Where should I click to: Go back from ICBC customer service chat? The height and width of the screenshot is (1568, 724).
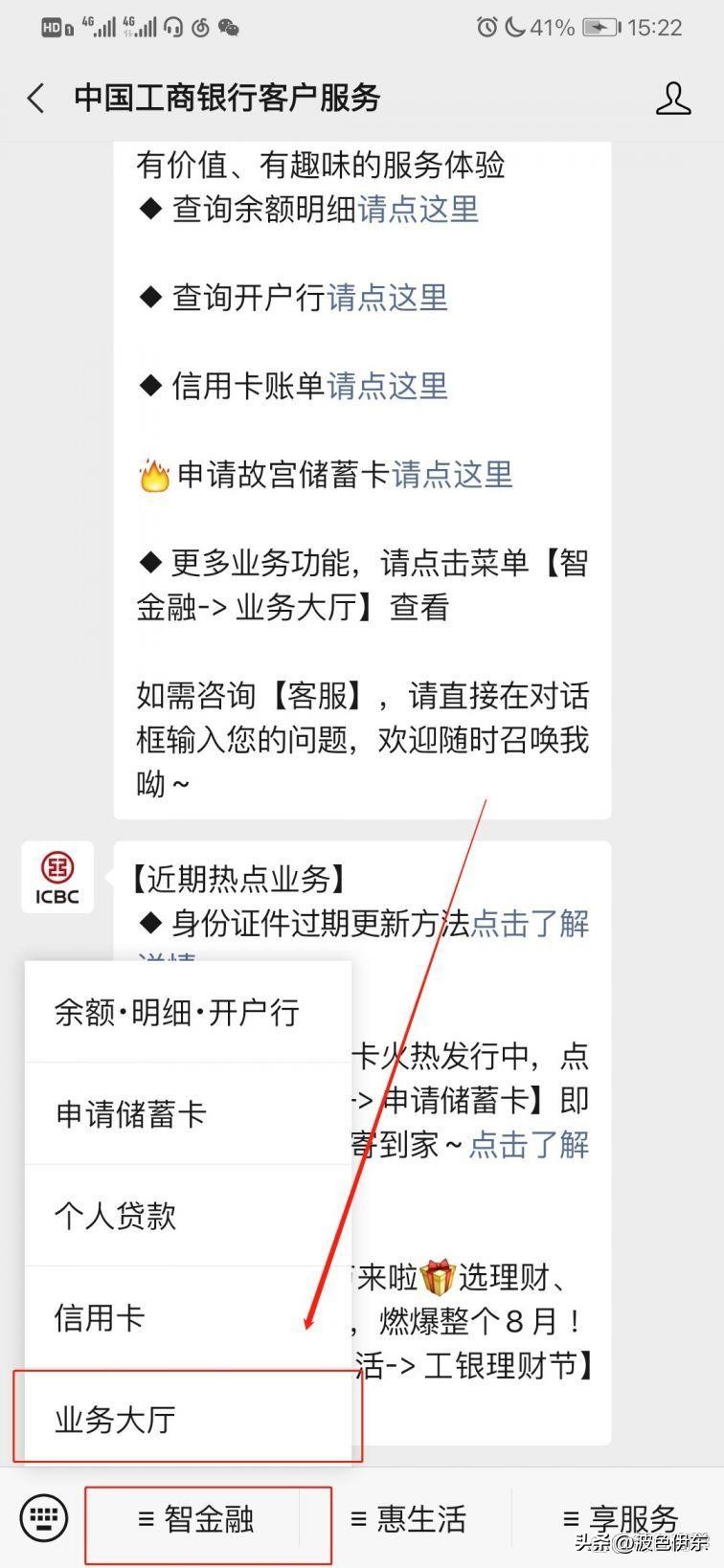(36, 98)
